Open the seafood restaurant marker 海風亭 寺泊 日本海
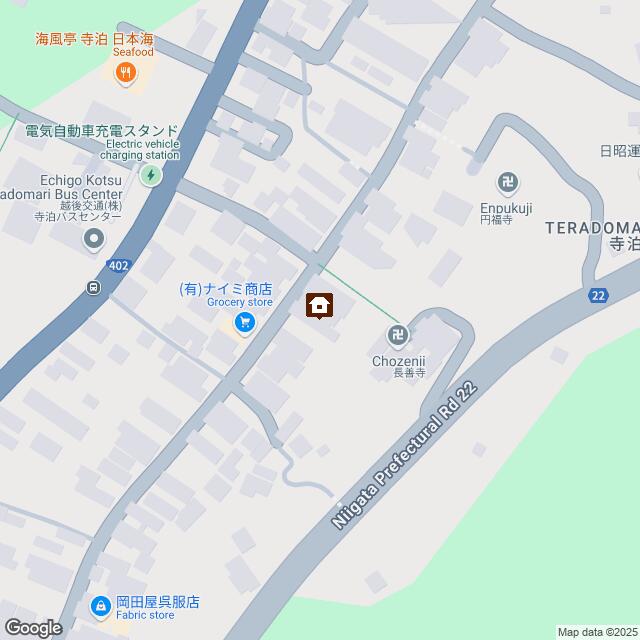The image size is (640, 640). pyautogui.click(x=125, y=71)
